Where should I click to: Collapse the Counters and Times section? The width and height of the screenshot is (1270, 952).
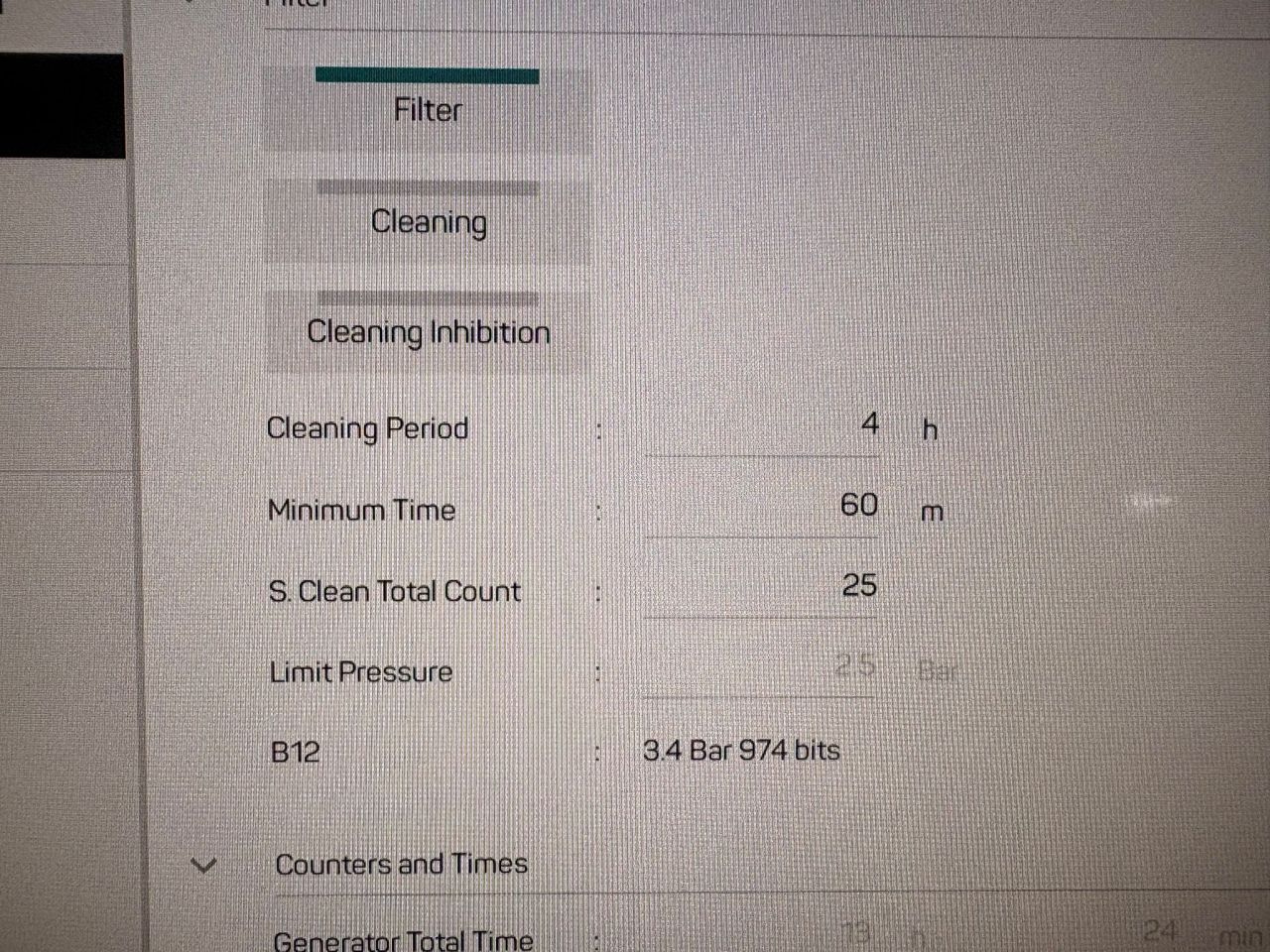pyautogui.click(x=203, y=865)
